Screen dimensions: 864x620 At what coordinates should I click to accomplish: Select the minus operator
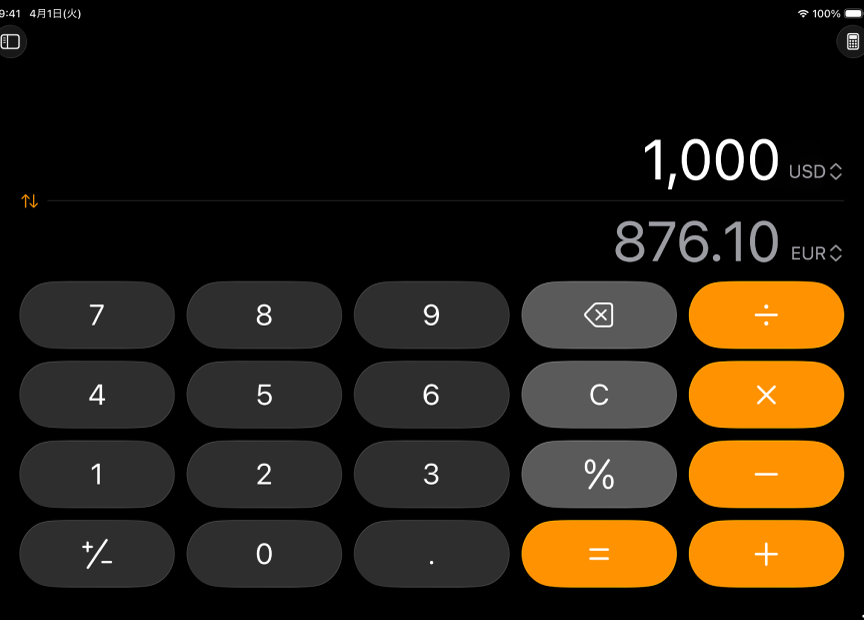766,474
